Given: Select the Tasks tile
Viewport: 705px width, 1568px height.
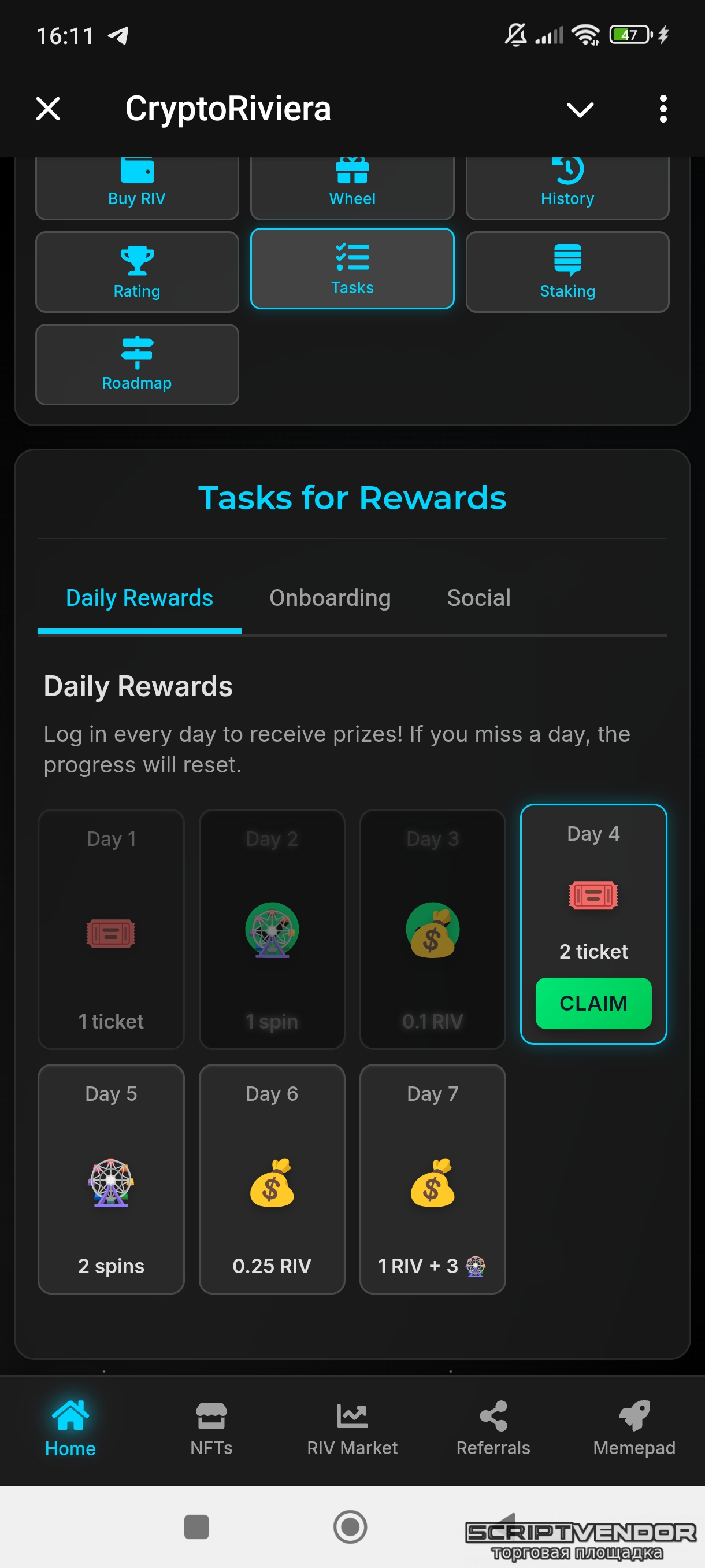Looking at the screenshot, I should tap(352, 268).
